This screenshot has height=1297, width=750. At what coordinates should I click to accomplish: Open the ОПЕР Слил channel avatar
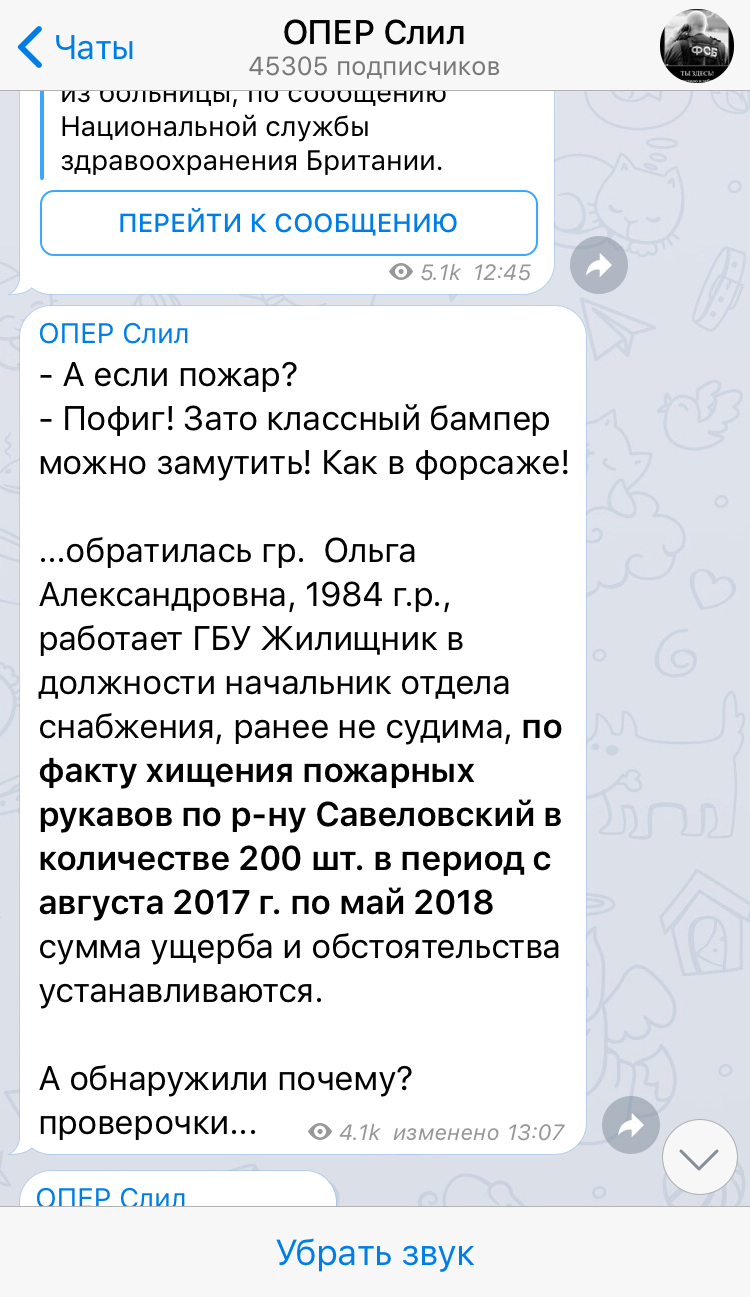coord(697,47)
